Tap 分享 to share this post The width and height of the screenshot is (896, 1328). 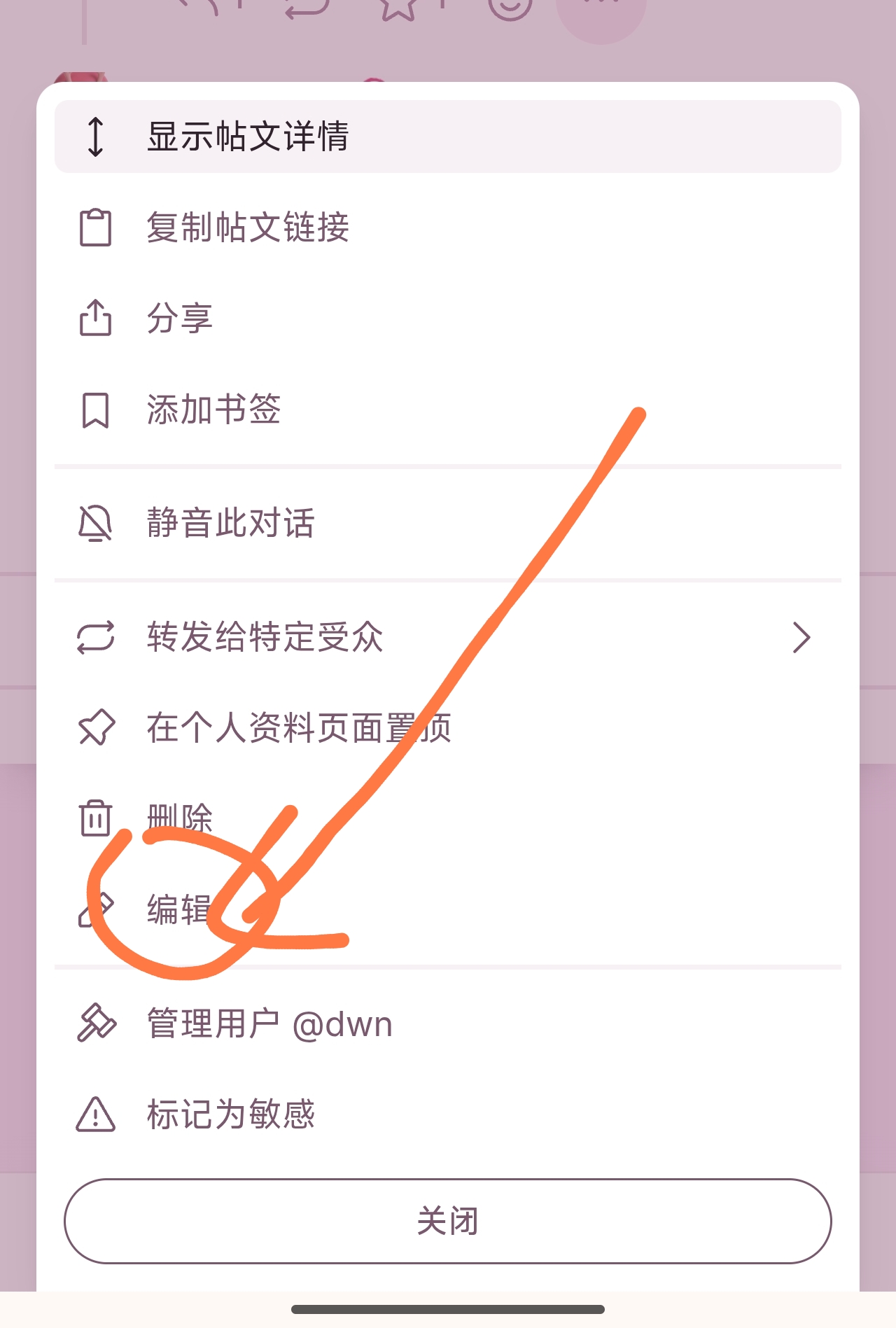pyautogui.click(x=179, y=319)
